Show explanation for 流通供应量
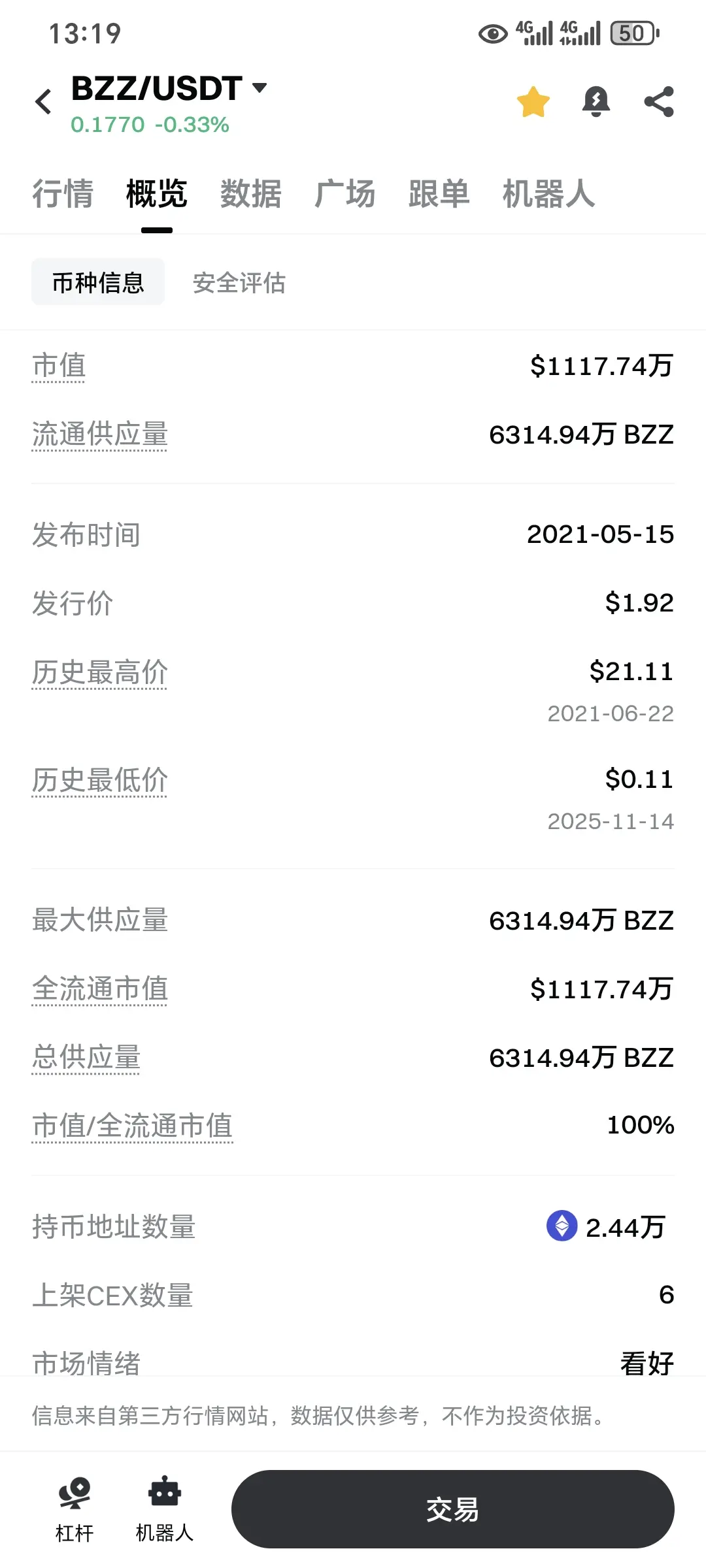This screenshot has height=1568, width=706. (100, 434)
